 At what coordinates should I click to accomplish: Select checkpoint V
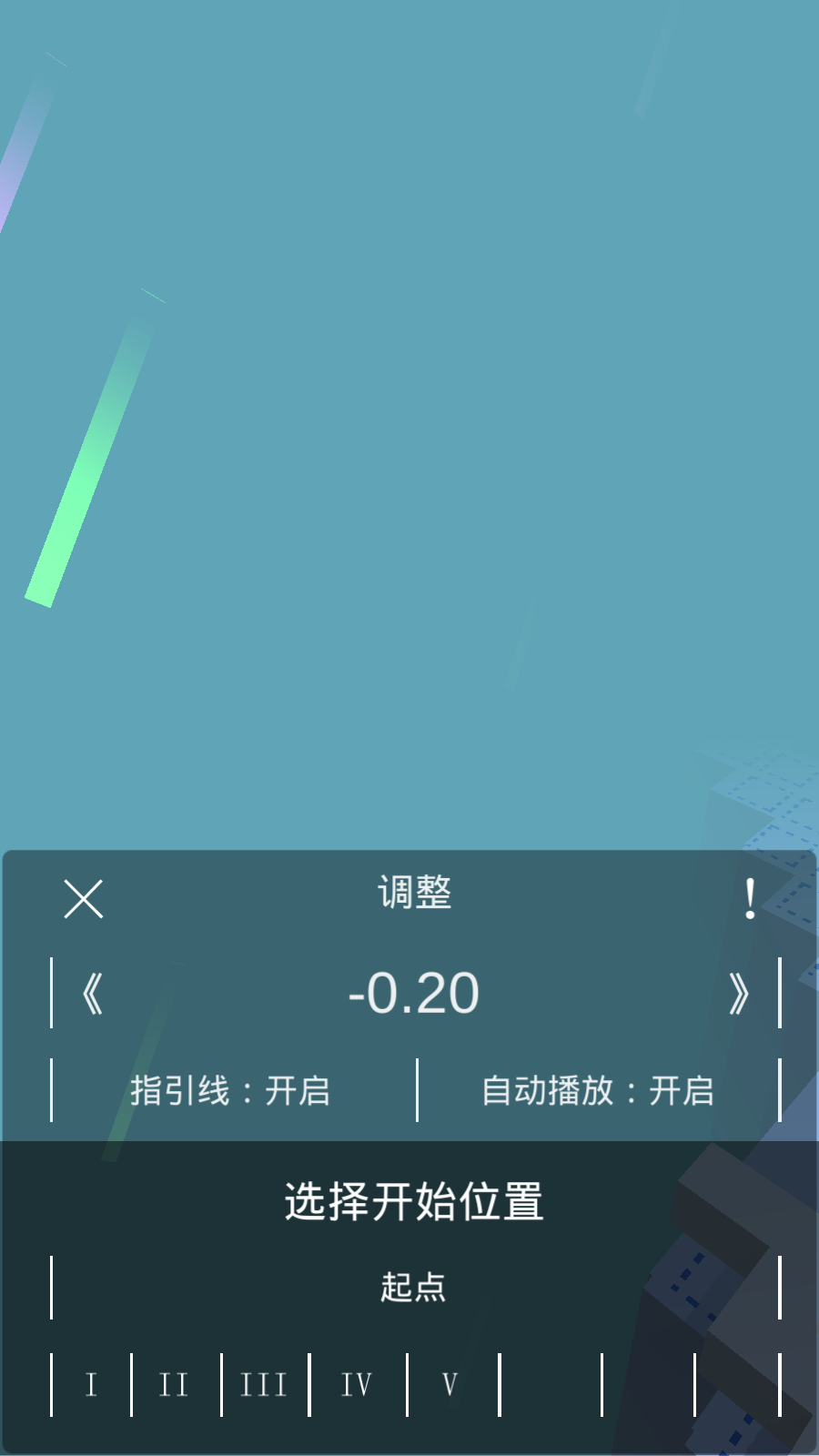point(448,1384)
